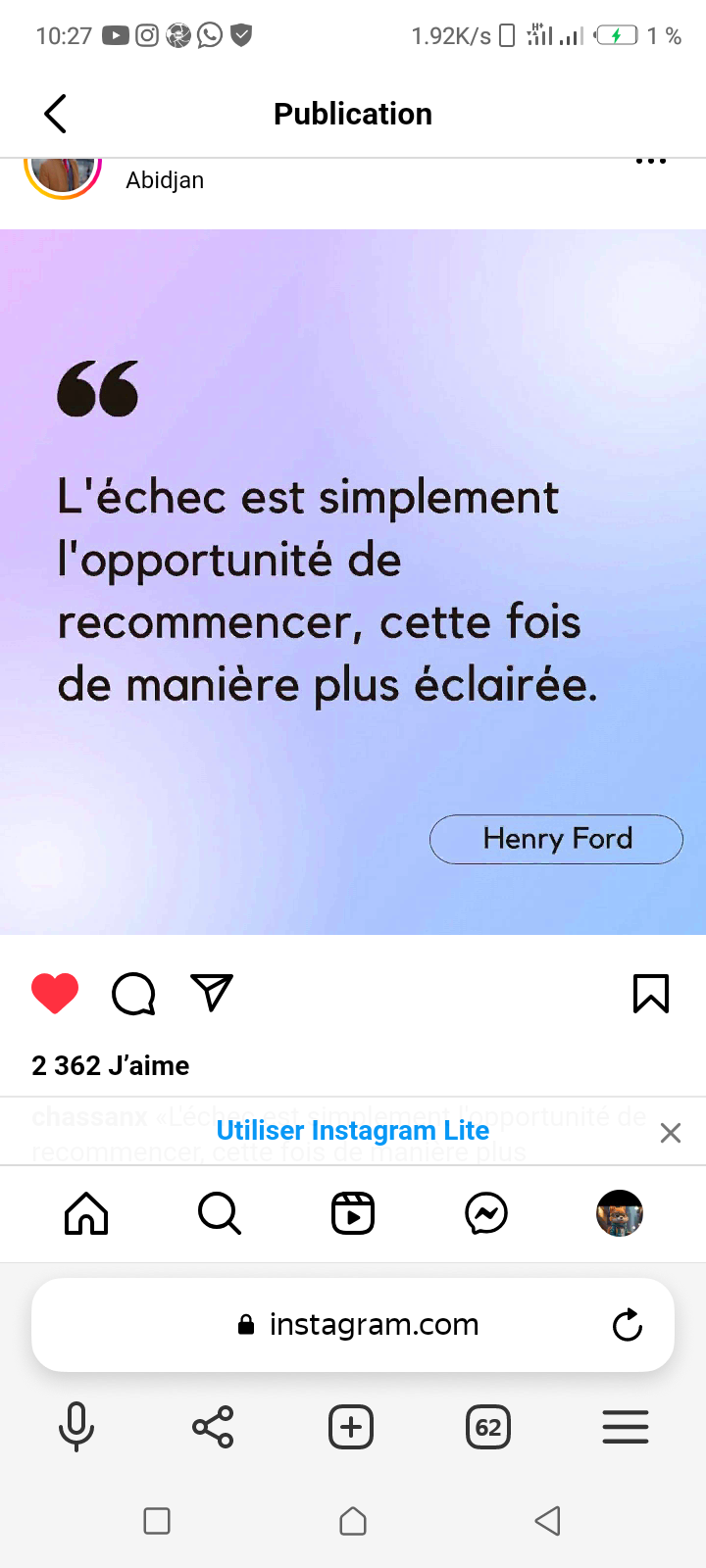Image resolution: width=706 pixels, height=1568 pixels.
Task: Open a new browser tab
Action: pos(351,1427)
